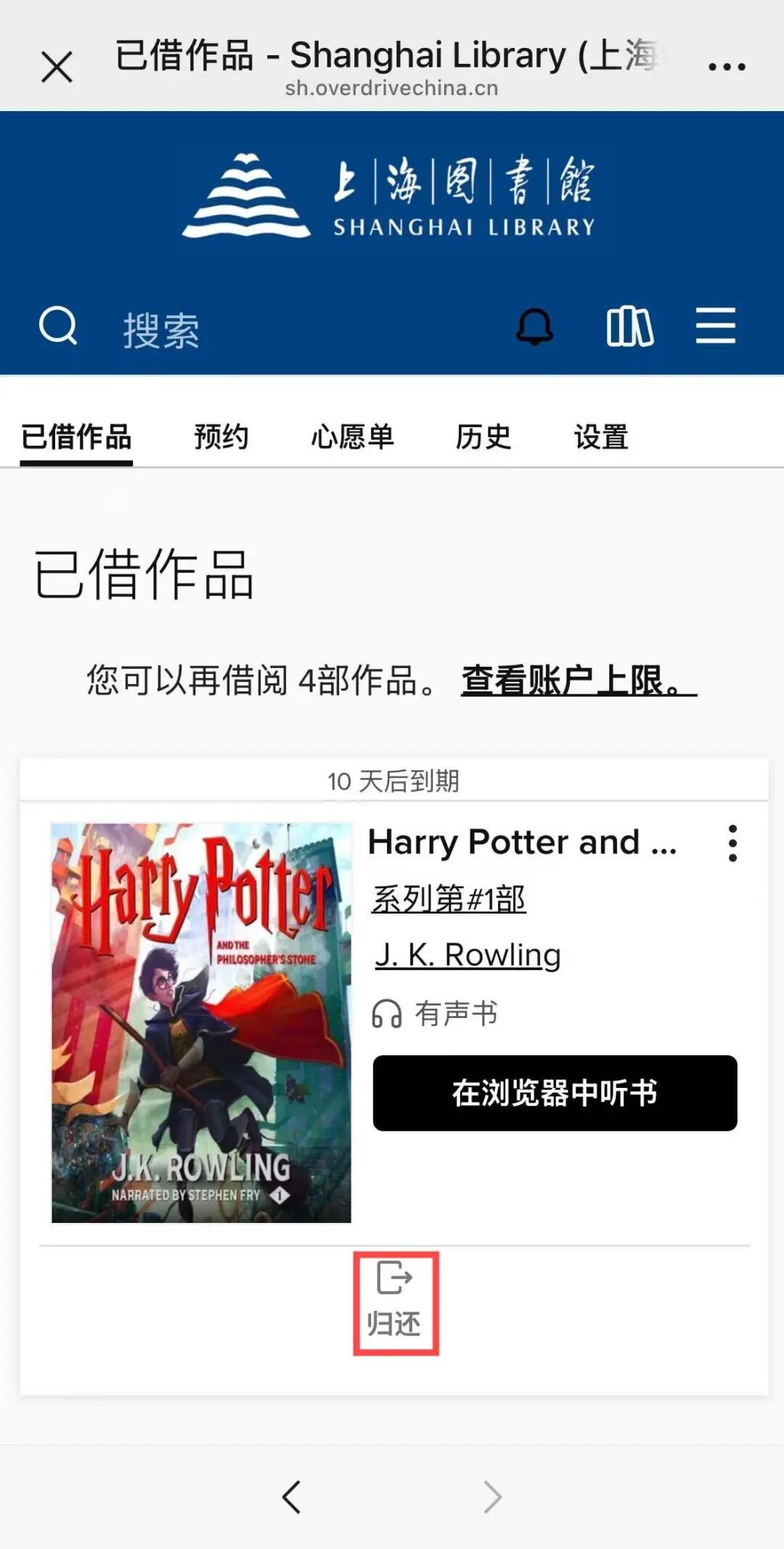Switch to the 设置 settings tab
784x1549 pixels.
tap(601, 437)
